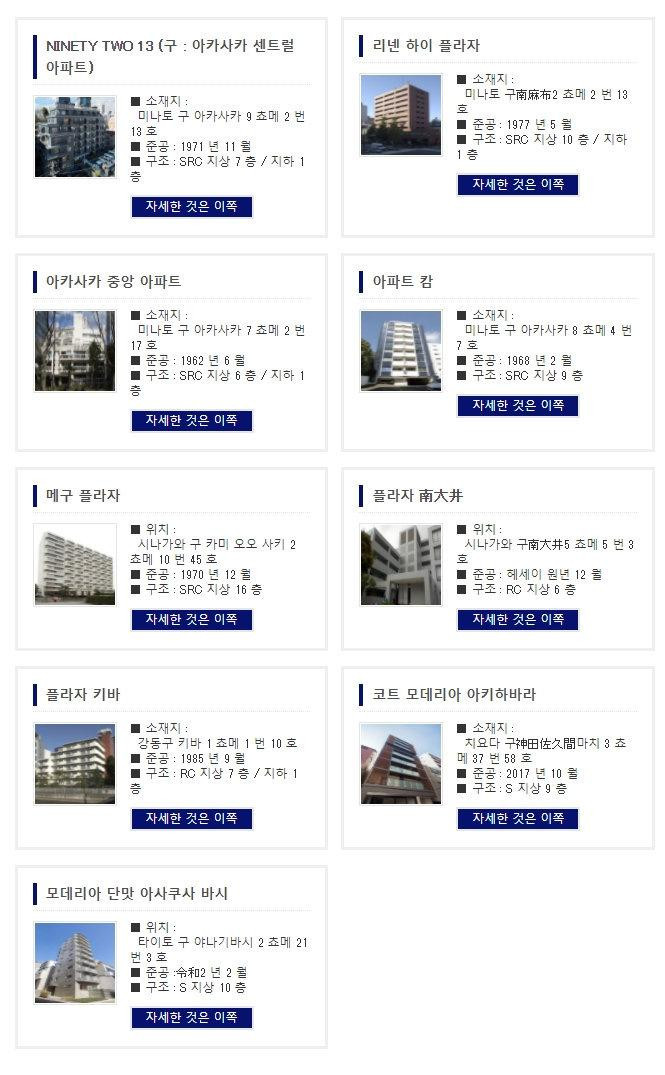Tap the 코트 모데리아 아키하바라 building photo
This screenshot has width=665, height=1075.
(x=401, y=764)
